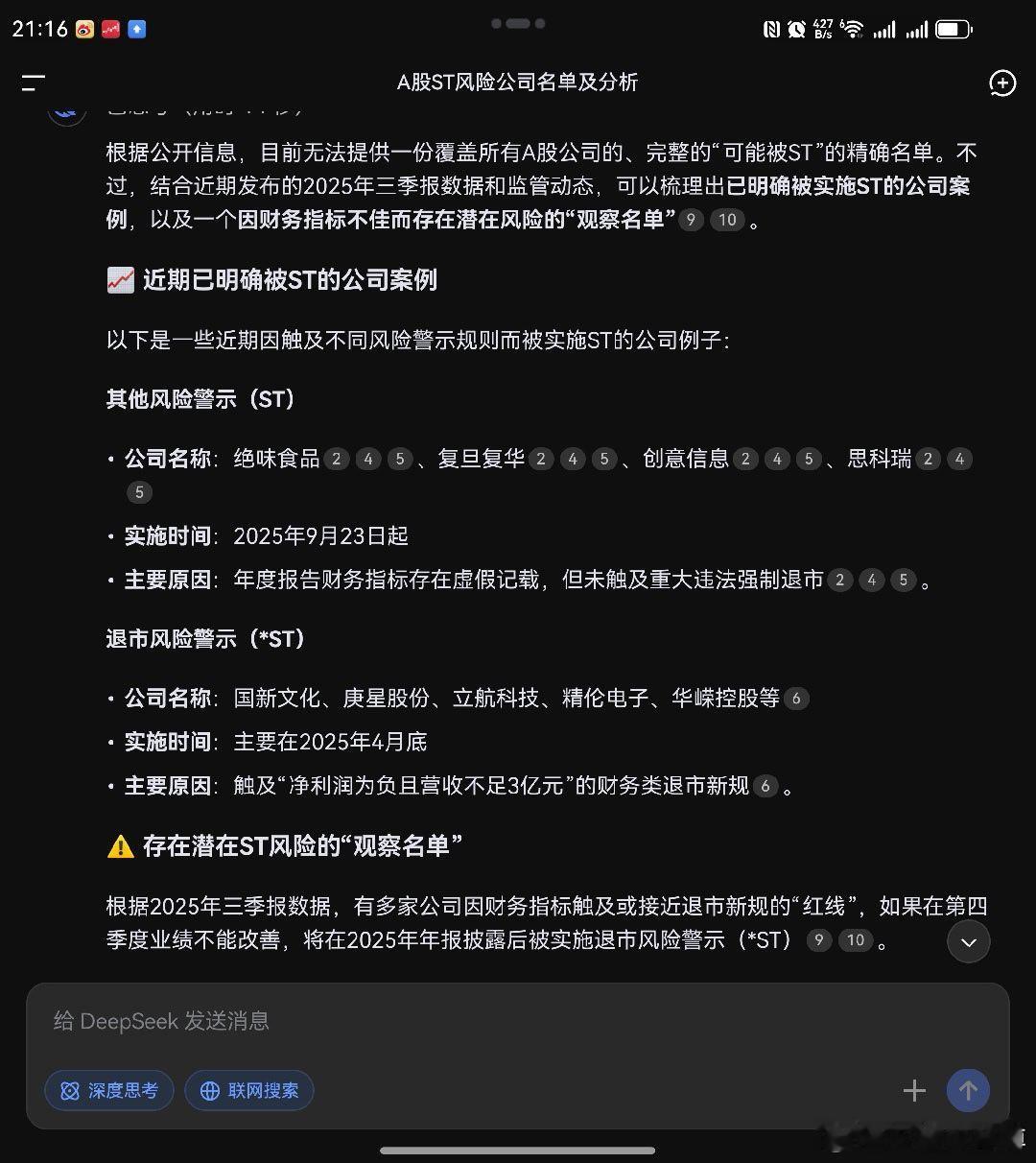
Task: Open the sidebar via hamburger icon
Action: click(x=32, y=83)
